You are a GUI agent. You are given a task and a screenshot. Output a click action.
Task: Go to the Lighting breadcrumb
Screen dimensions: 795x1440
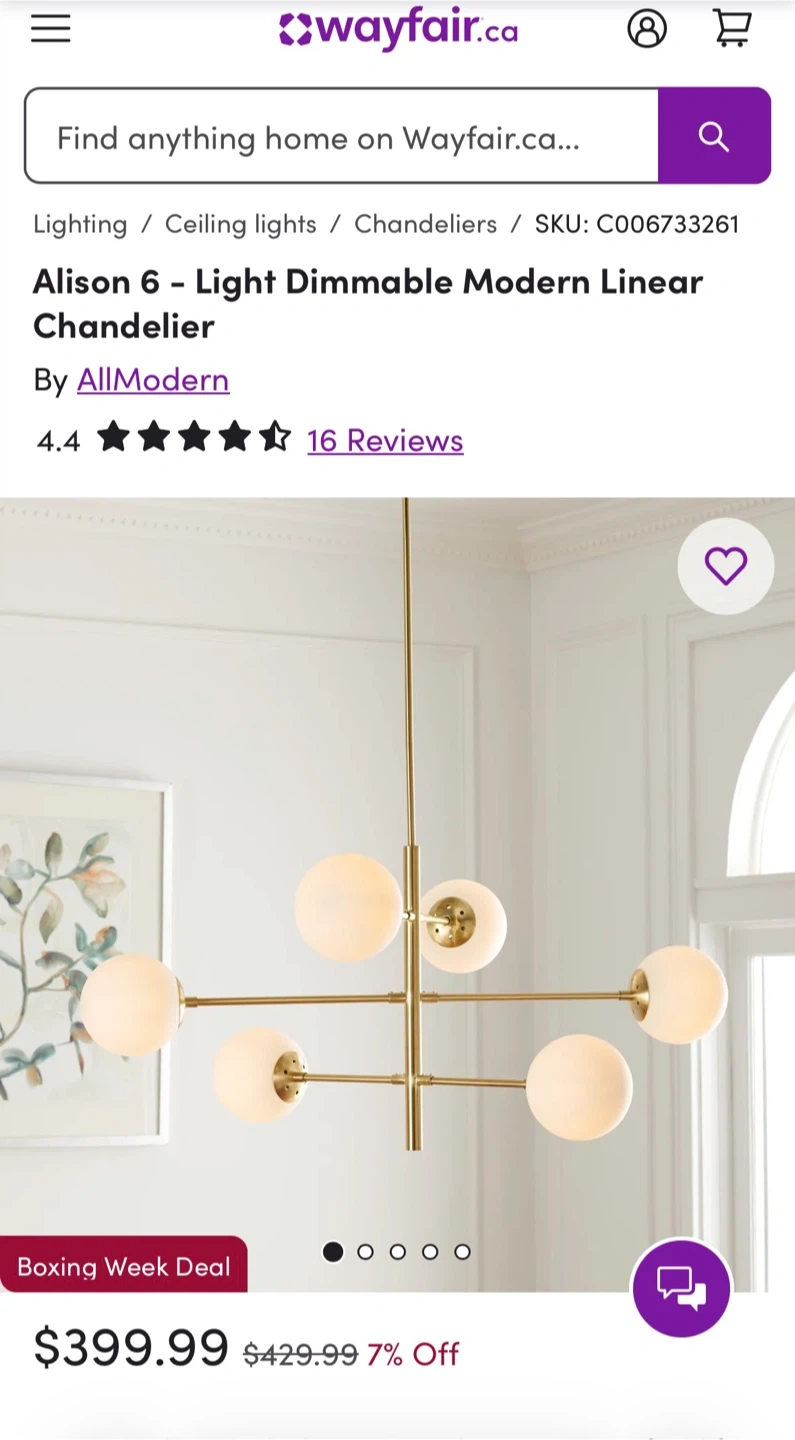point(80,224)
